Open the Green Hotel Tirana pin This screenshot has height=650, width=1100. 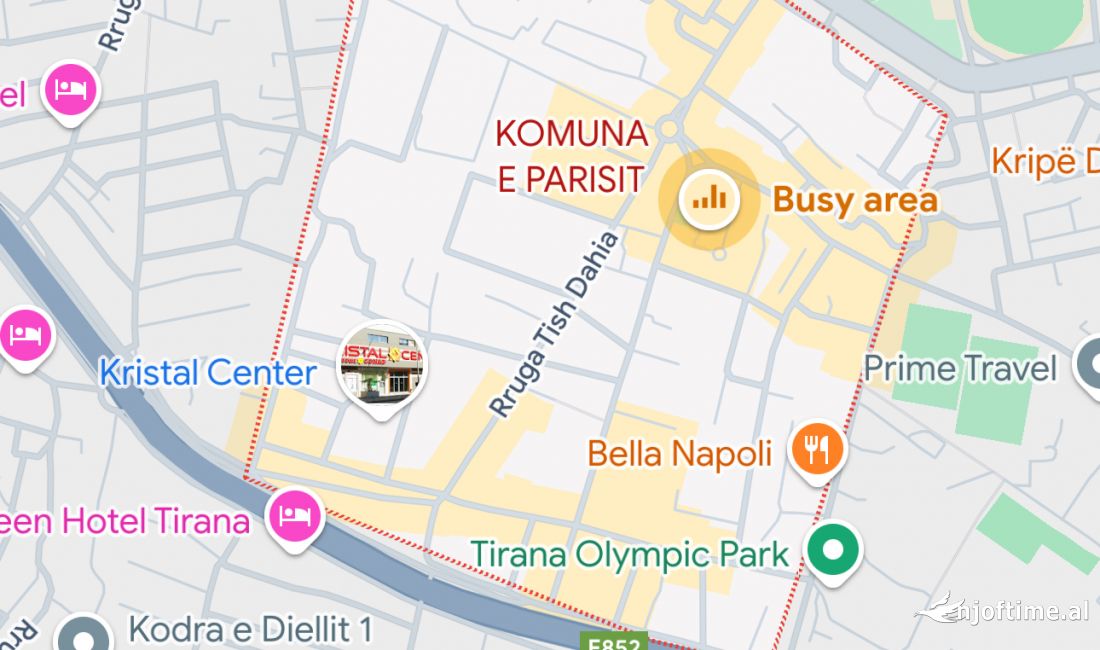(294, 516)
